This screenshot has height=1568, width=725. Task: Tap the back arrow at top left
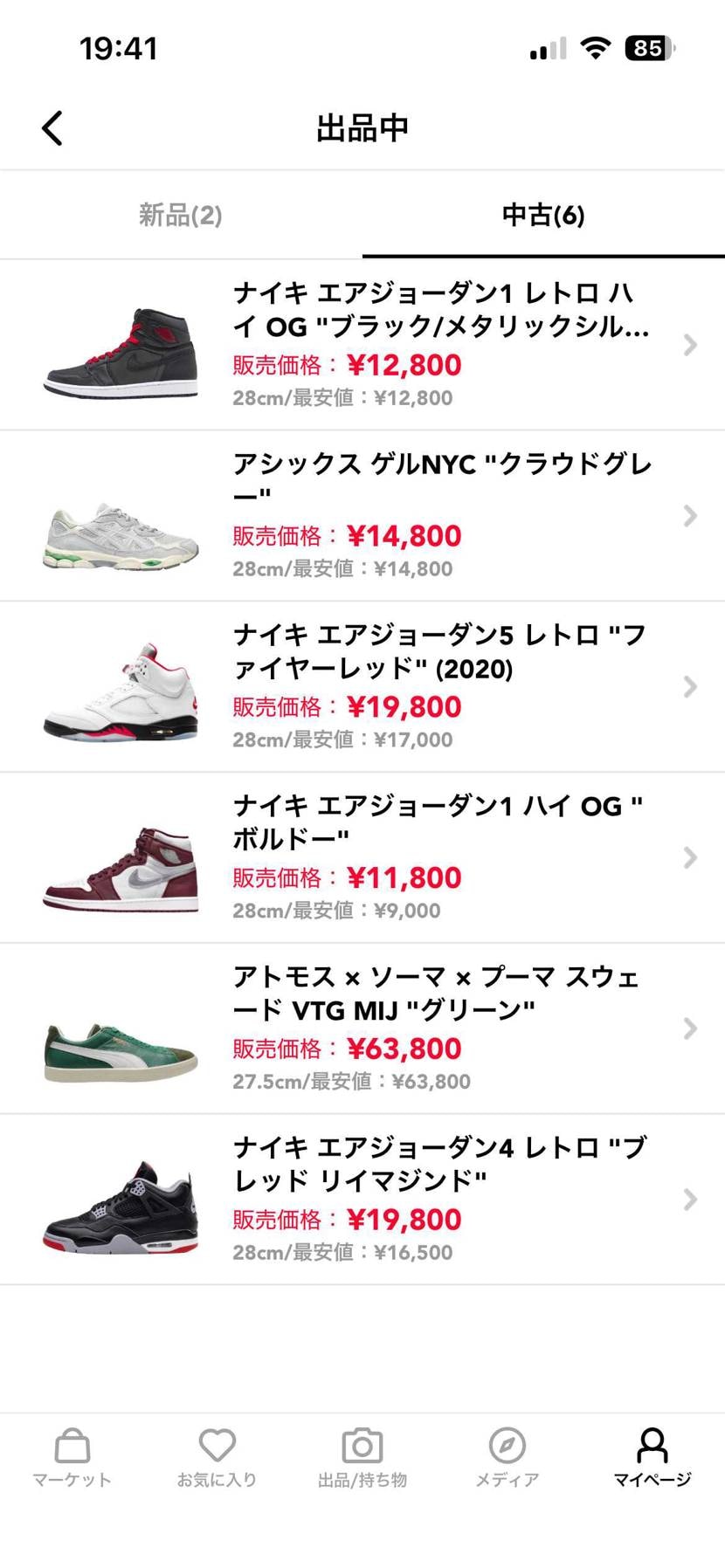point(51,127)
